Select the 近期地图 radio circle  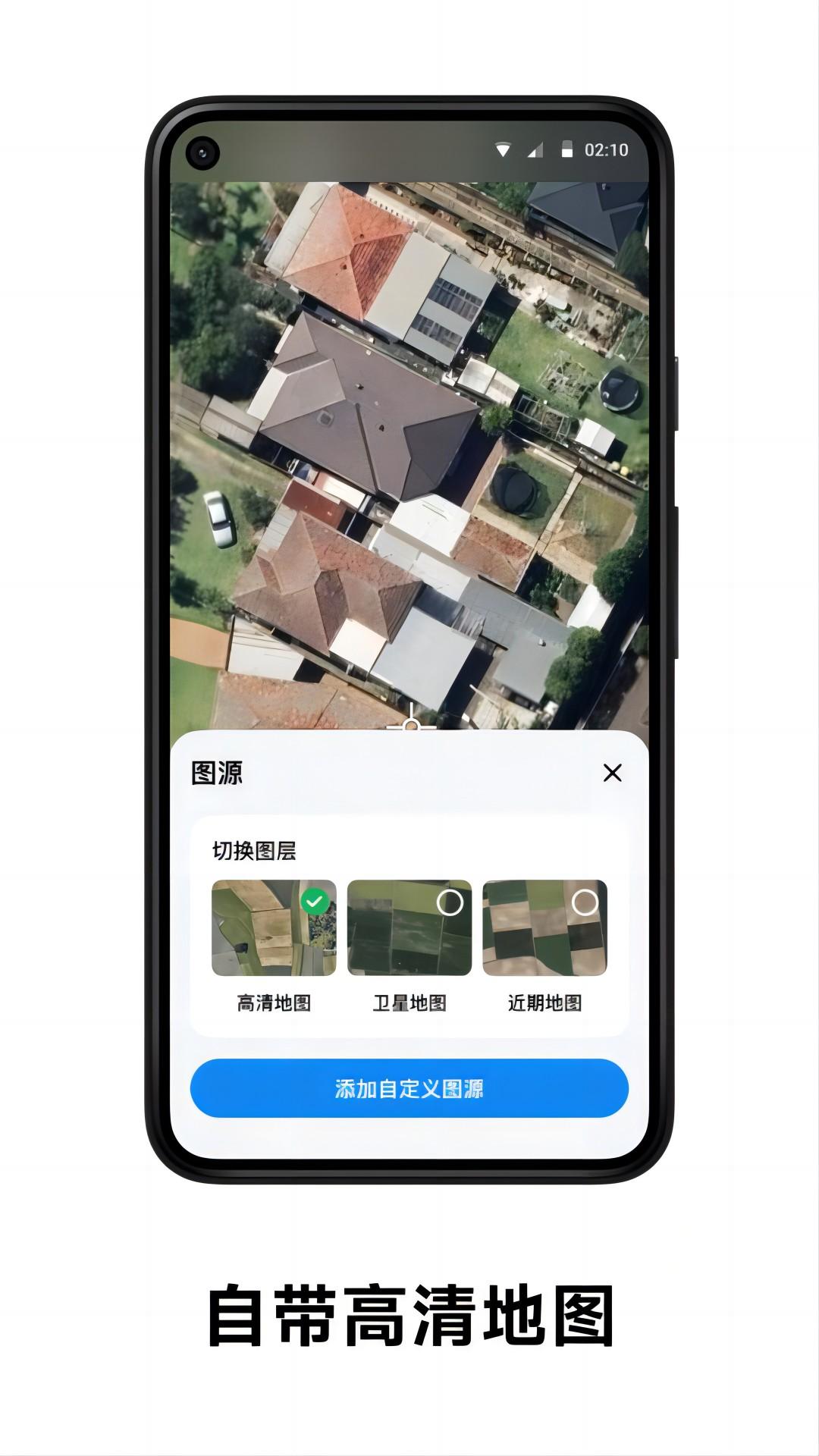[584, 901]
